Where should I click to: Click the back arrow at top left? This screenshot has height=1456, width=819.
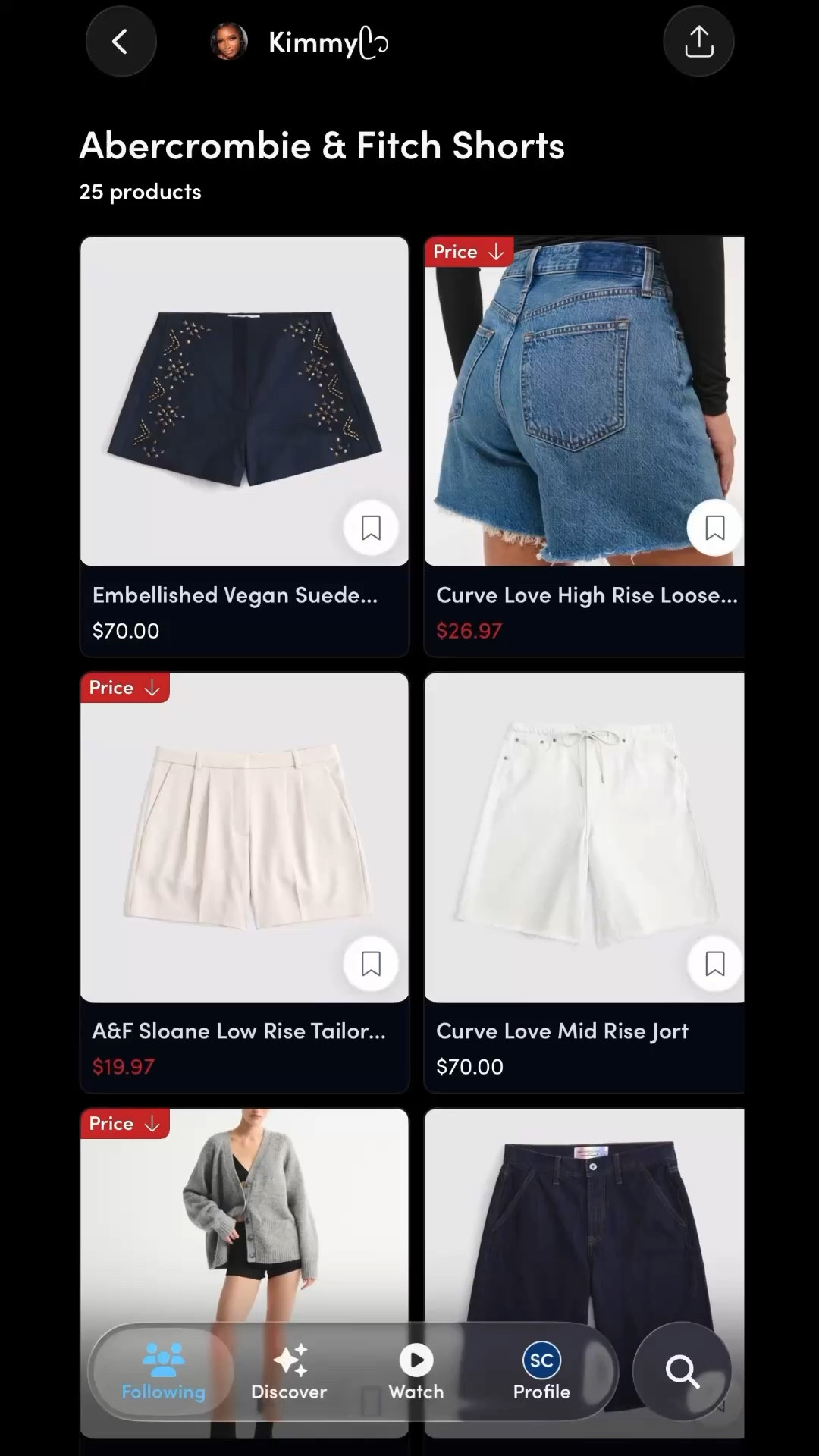tap(121, 41)
